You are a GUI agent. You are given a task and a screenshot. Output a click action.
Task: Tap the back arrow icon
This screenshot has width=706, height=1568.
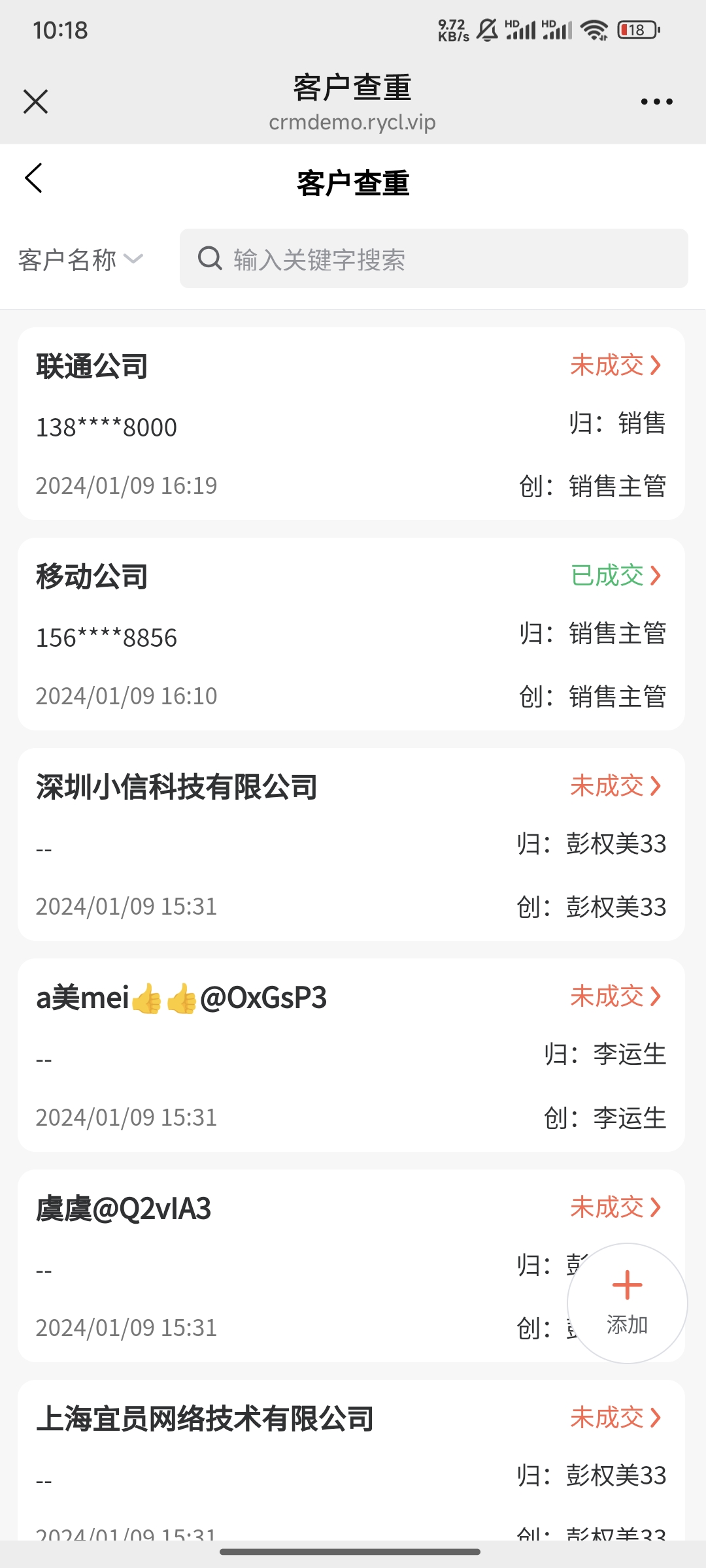click(x=34, y=178)
